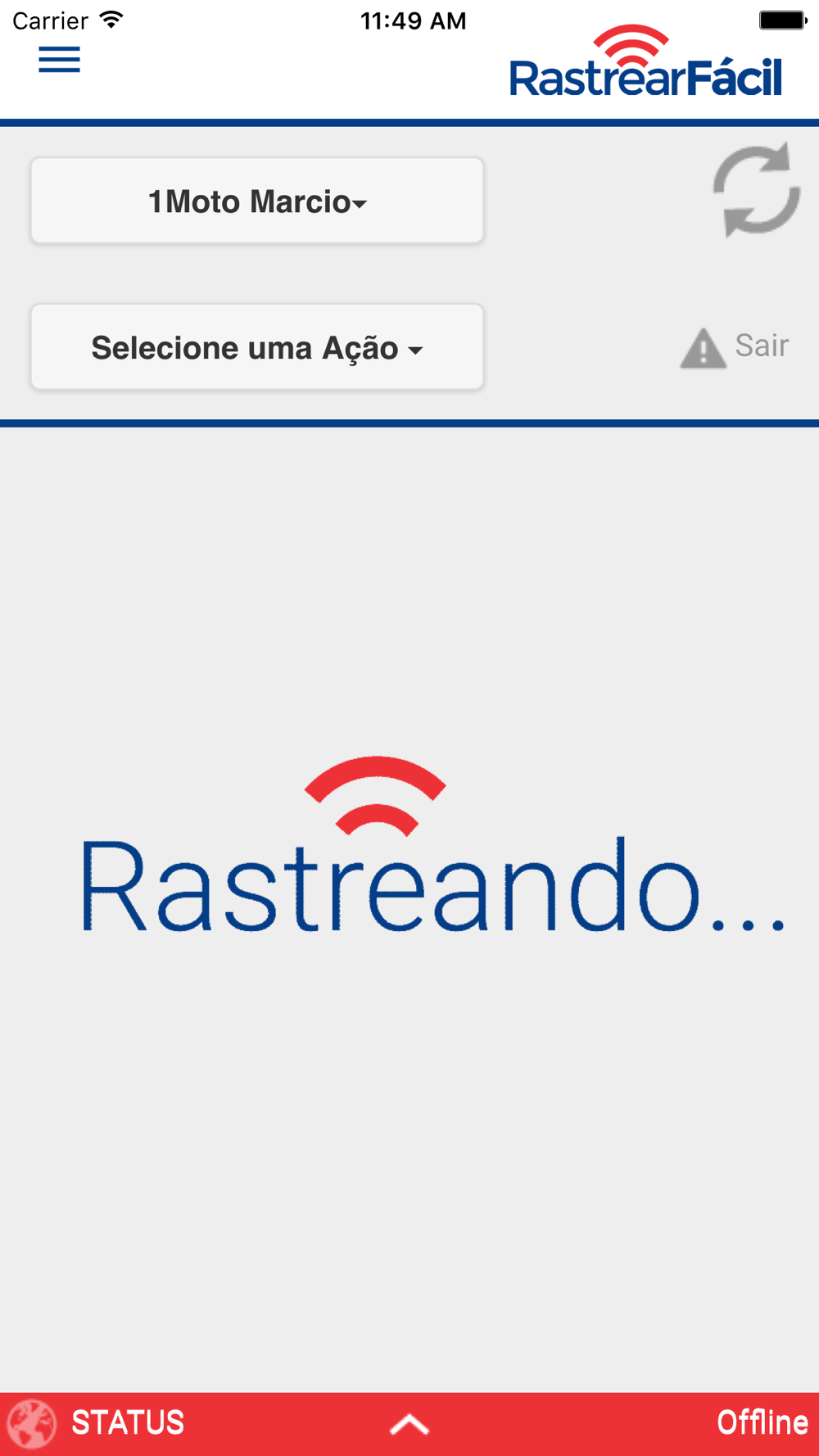Screen dimensions: 819x1456
Task: Open the Selecione uma Ação dropdown
Action: pyautogui.click(x=257, y=347)
